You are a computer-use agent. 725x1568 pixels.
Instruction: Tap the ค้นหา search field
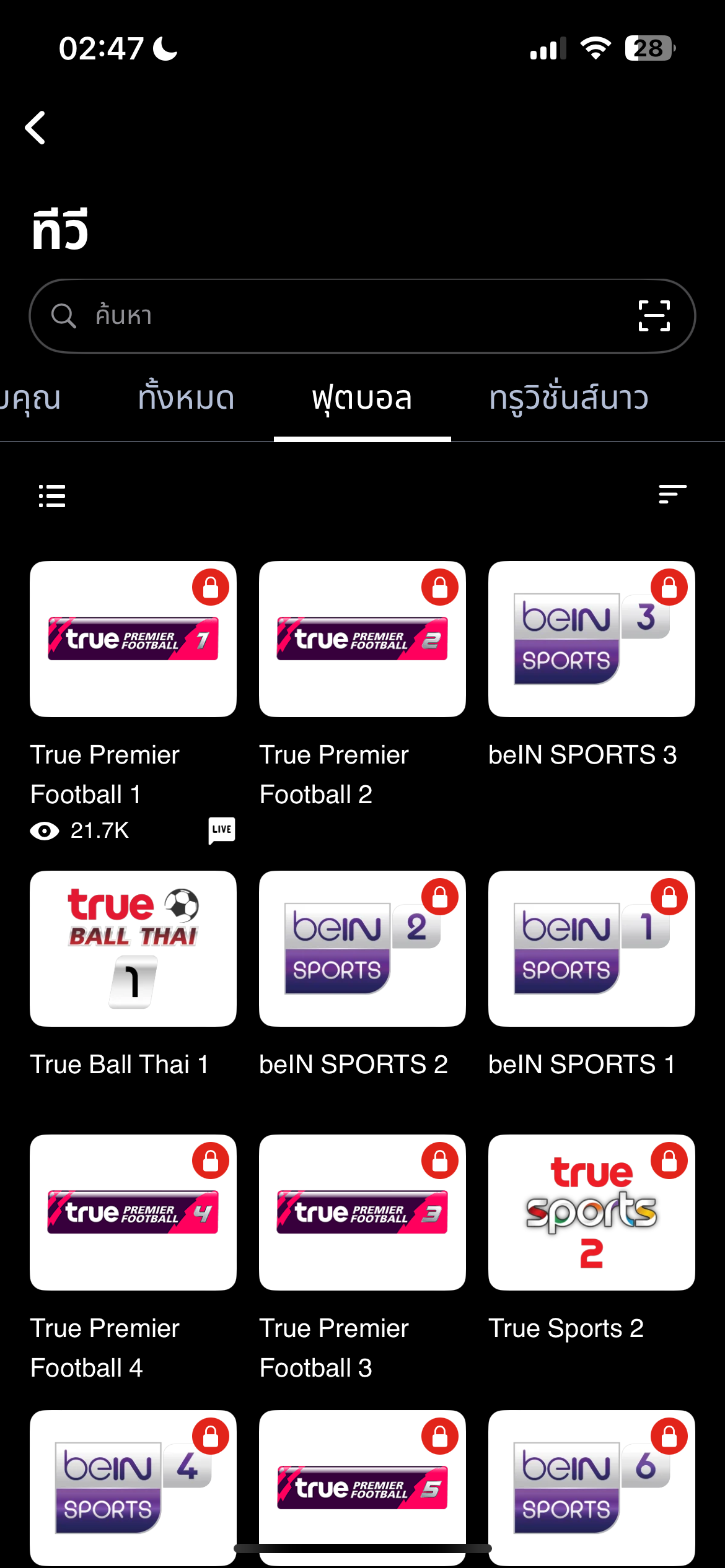pyautogui.click(x=362, y=316)
